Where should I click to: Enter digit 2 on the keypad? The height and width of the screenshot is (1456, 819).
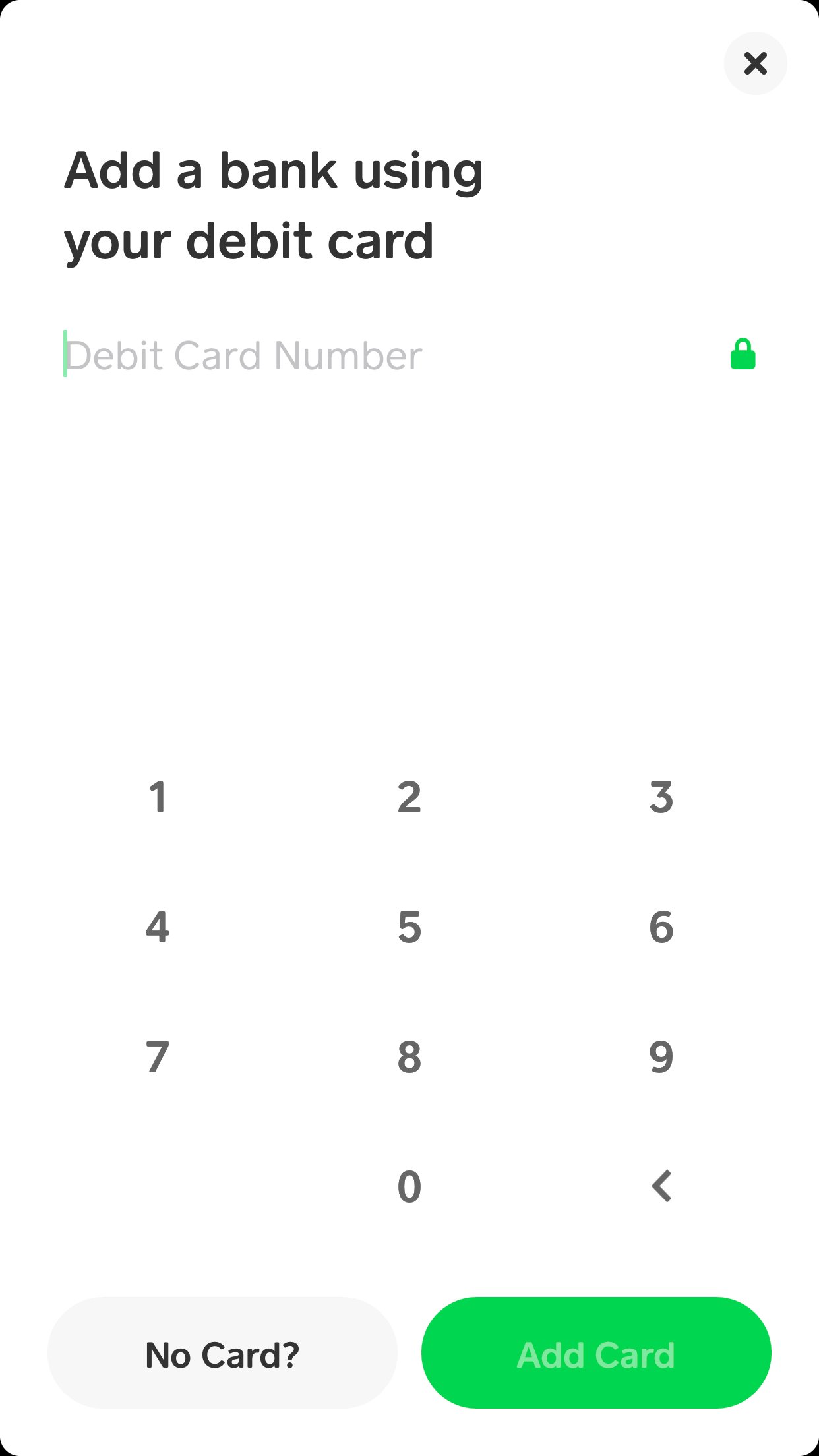(x=409, y=797)
